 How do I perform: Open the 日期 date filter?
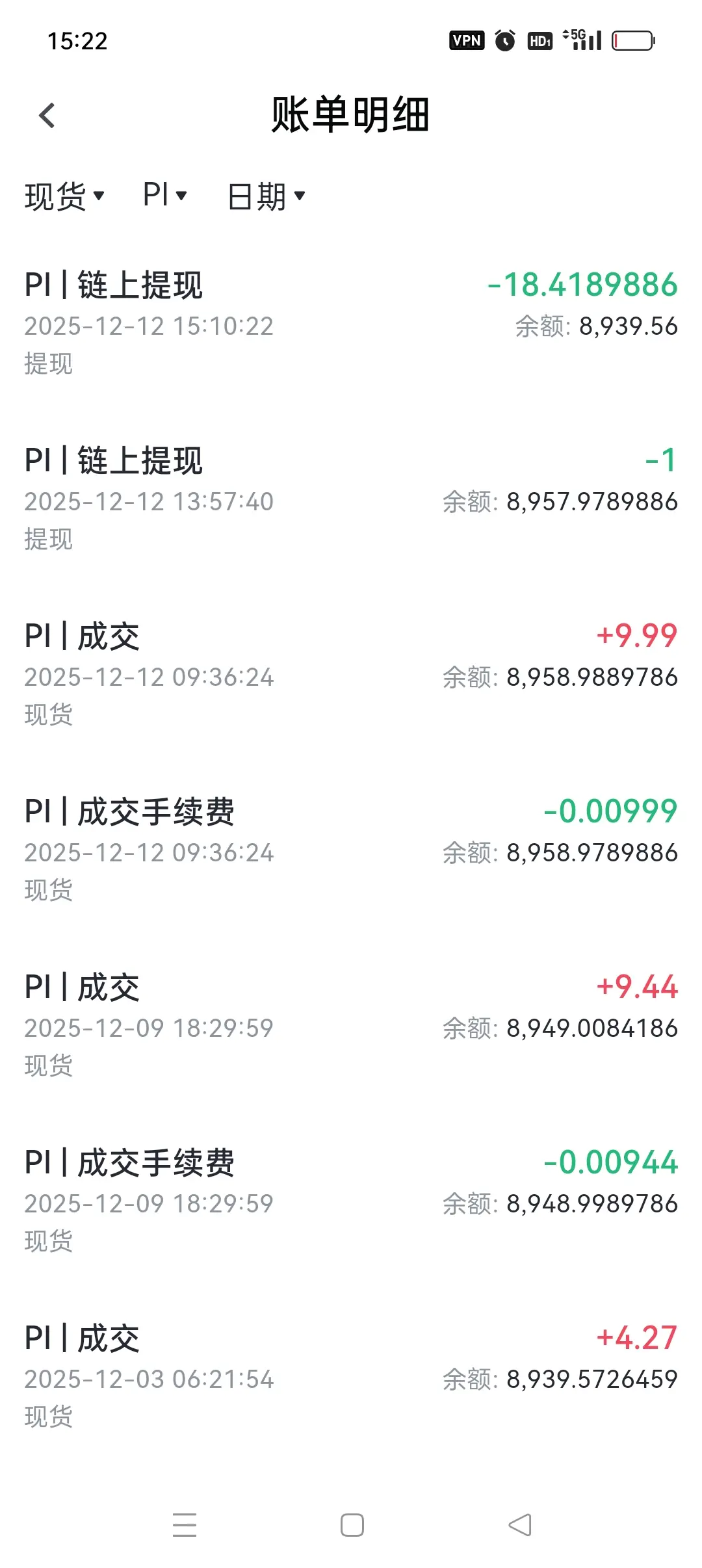pos(266,196)
